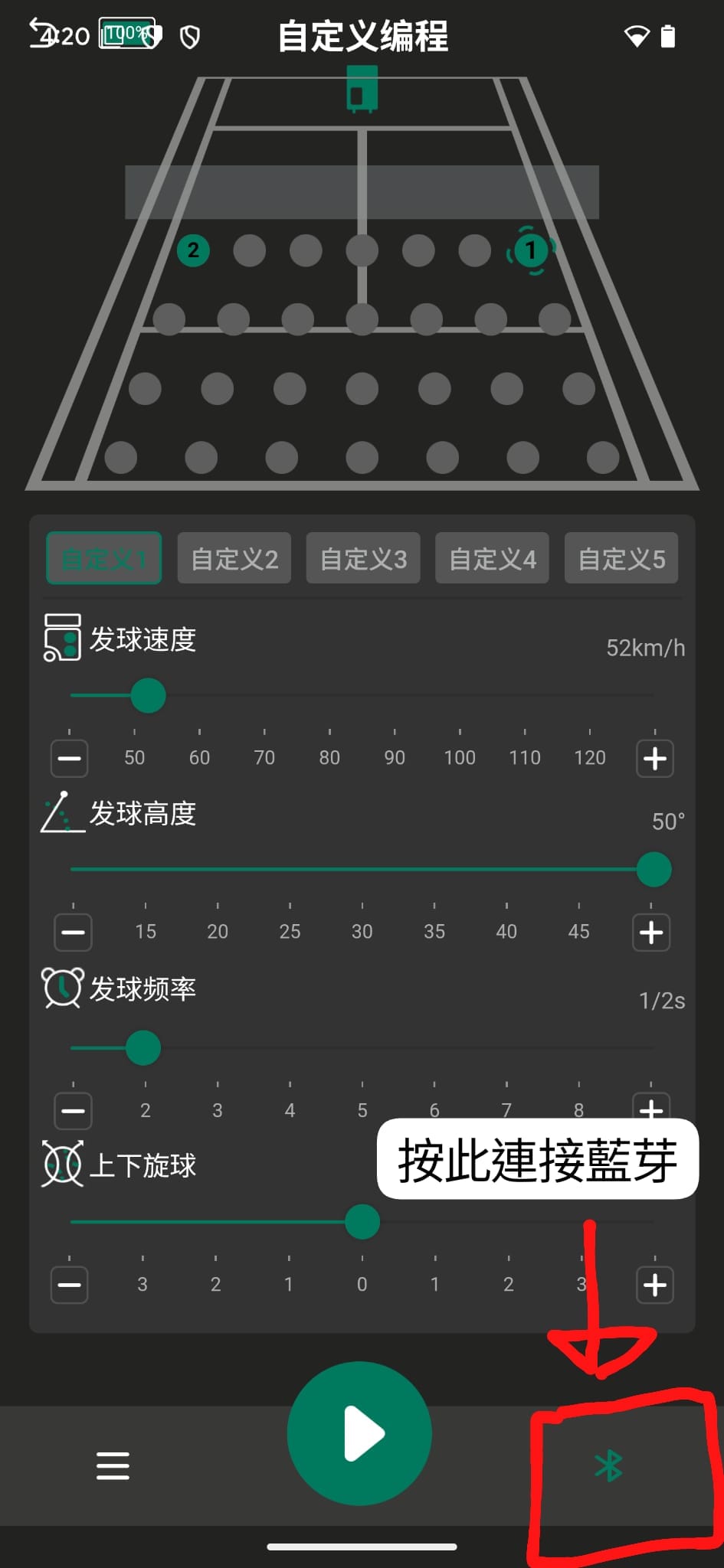Increase 发球速度 with the plus button
The image size is (724, 1568).
pyautogui.click(x=655, y=759)
